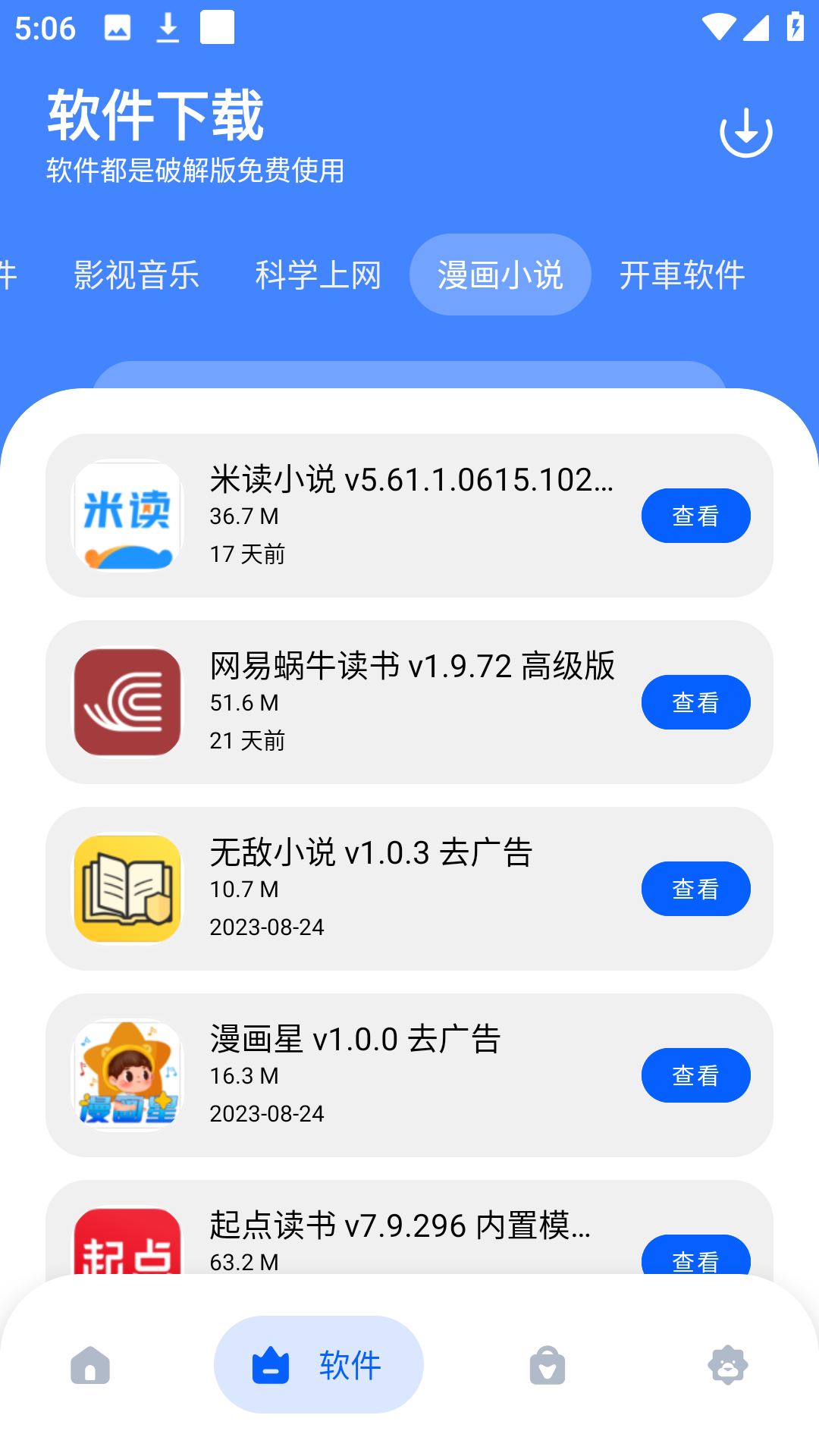
Task: Tap the 米读 app icon
Action: pyautogui.click(x=127, y=516)
